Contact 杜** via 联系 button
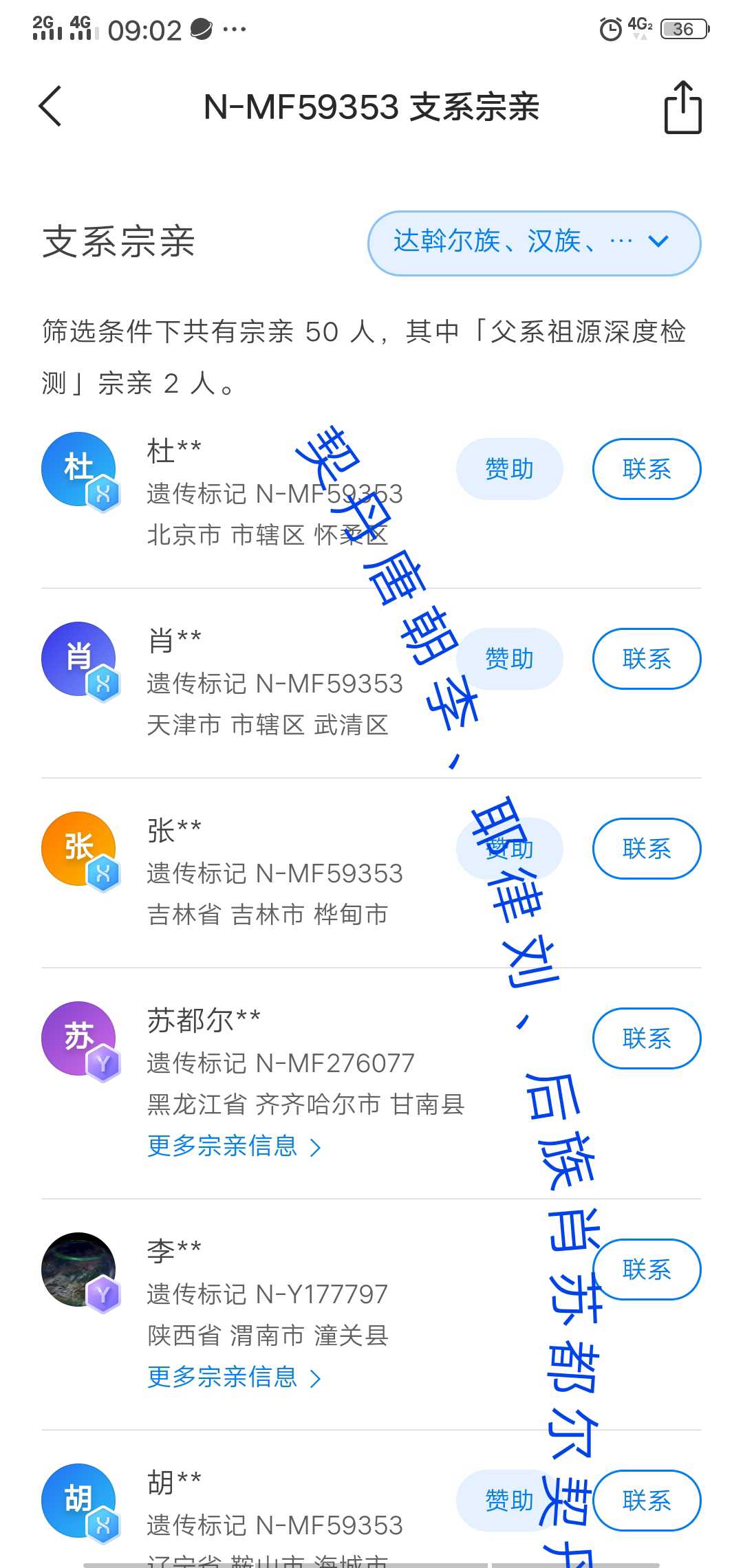 646,469
